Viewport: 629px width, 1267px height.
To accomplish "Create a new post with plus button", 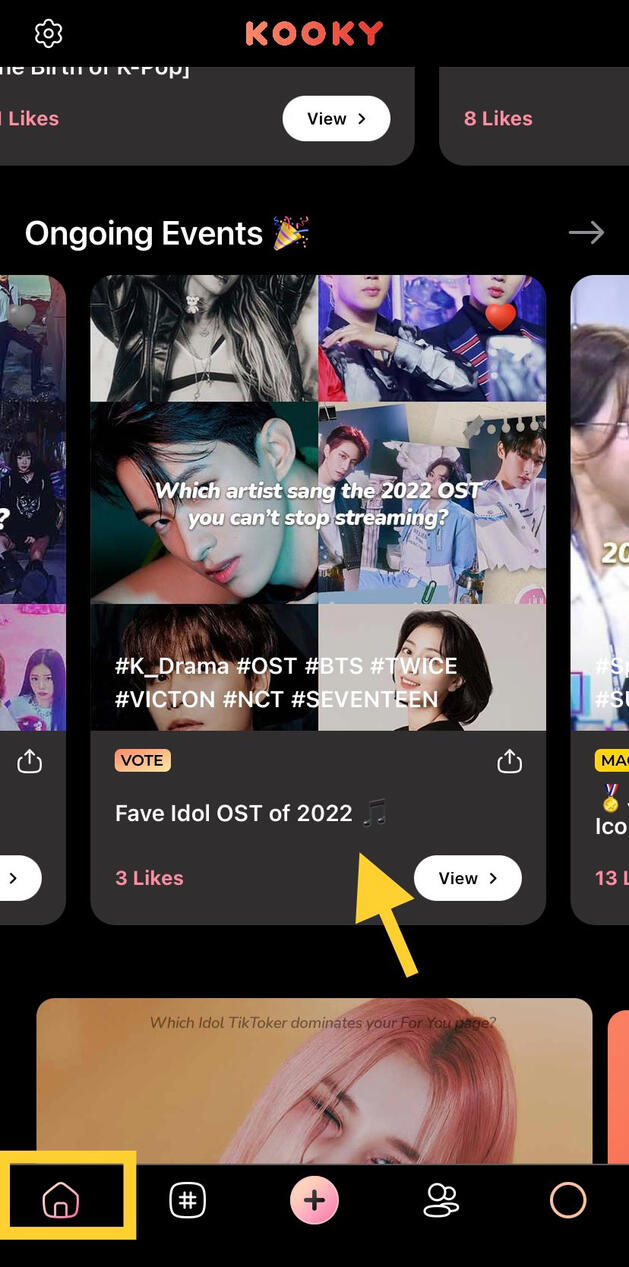I will coord(314,1200).
